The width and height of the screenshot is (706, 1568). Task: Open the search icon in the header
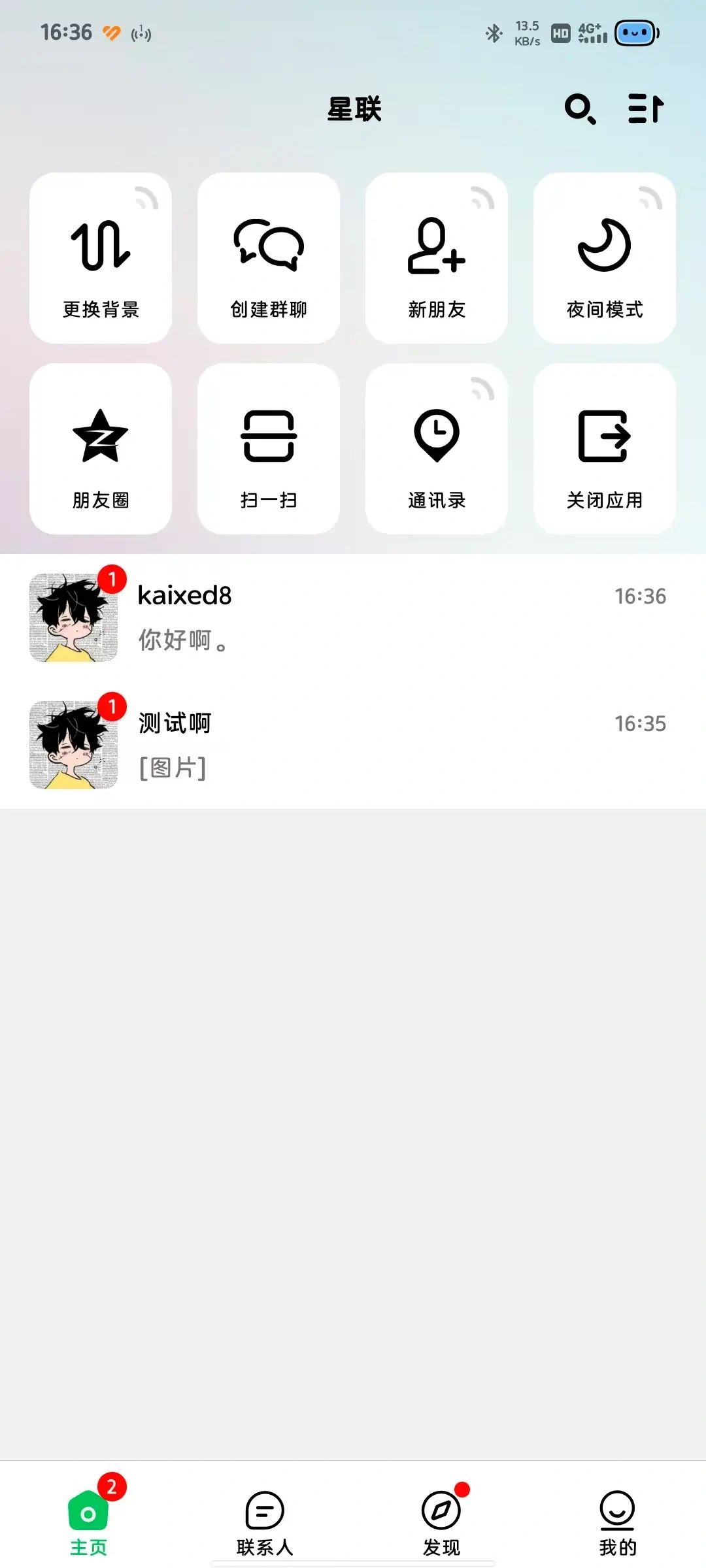580,108
